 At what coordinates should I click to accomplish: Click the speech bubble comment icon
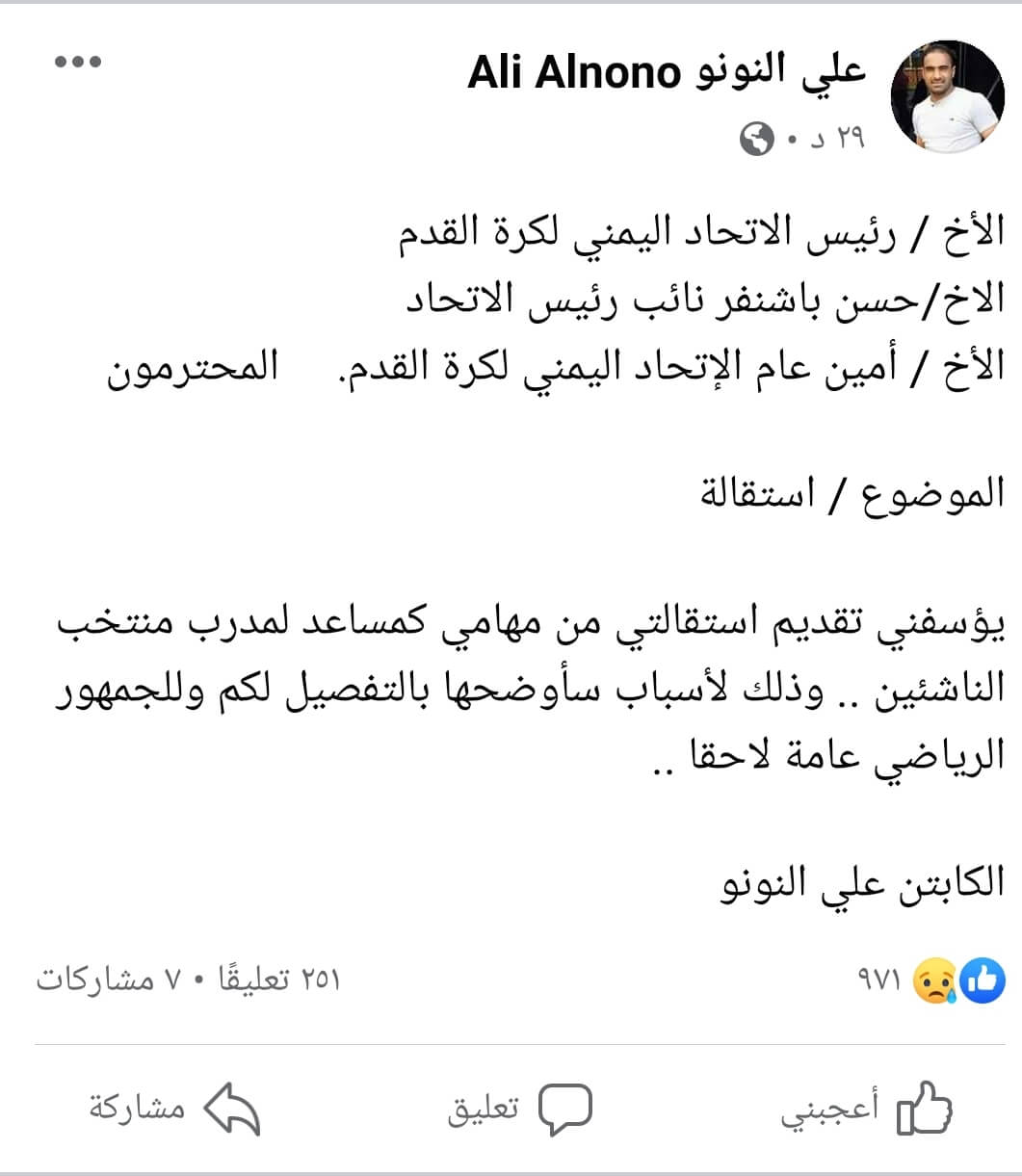point(567,1108)
